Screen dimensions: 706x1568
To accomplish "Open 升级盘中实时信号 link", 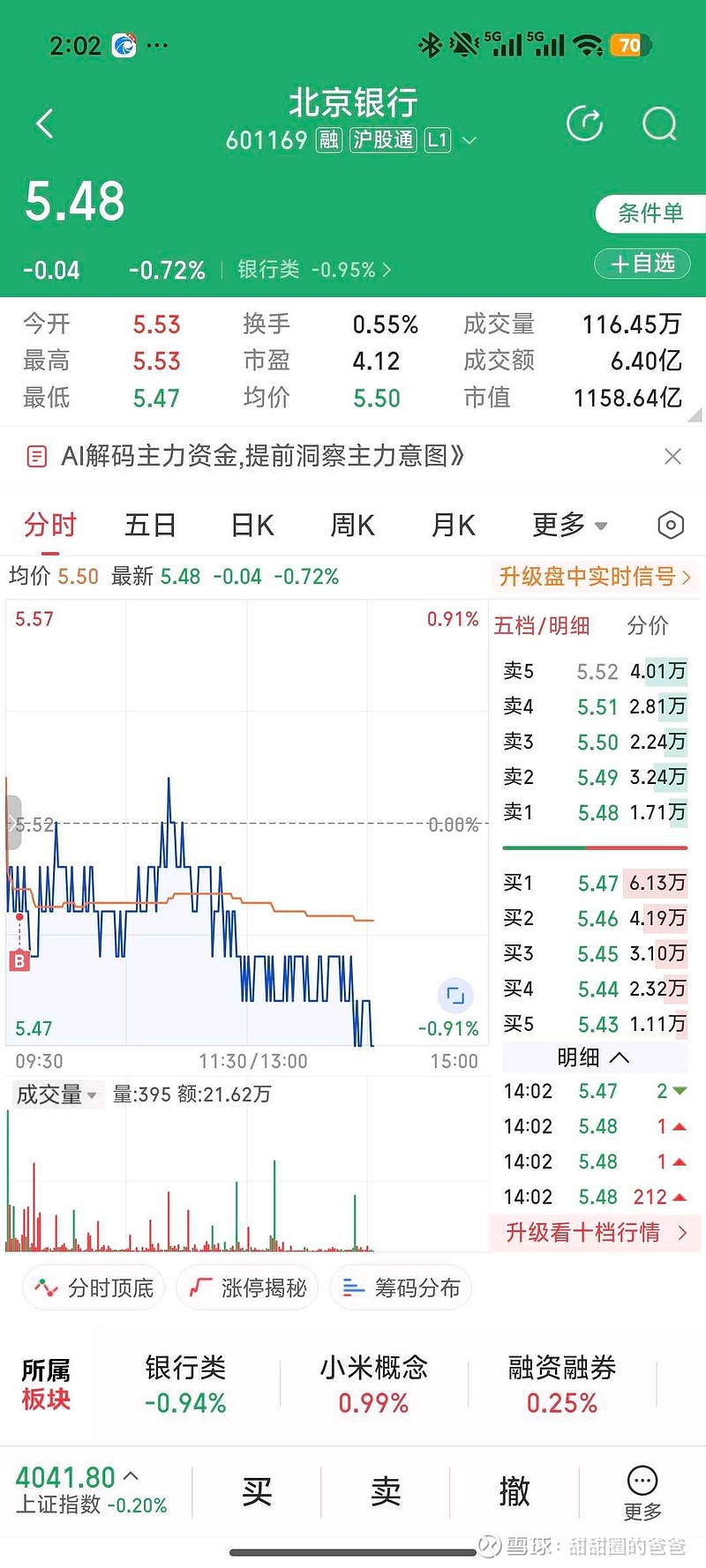I will (594, 577).
